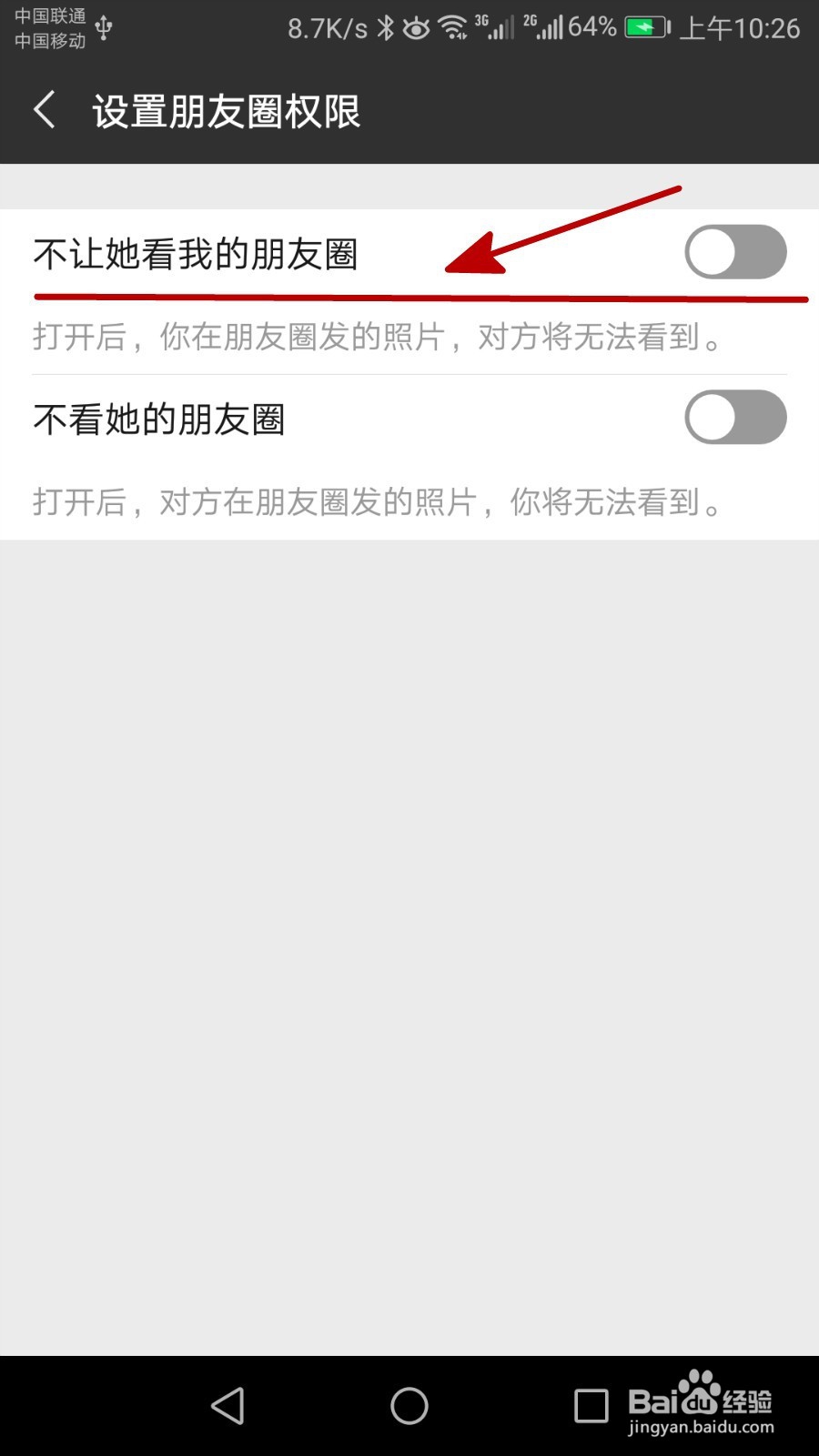The height and width of the screenshot is (1456, 819).
Task: Click the Bluetooth icon in the status bar
Action: (x=386, y=27)
